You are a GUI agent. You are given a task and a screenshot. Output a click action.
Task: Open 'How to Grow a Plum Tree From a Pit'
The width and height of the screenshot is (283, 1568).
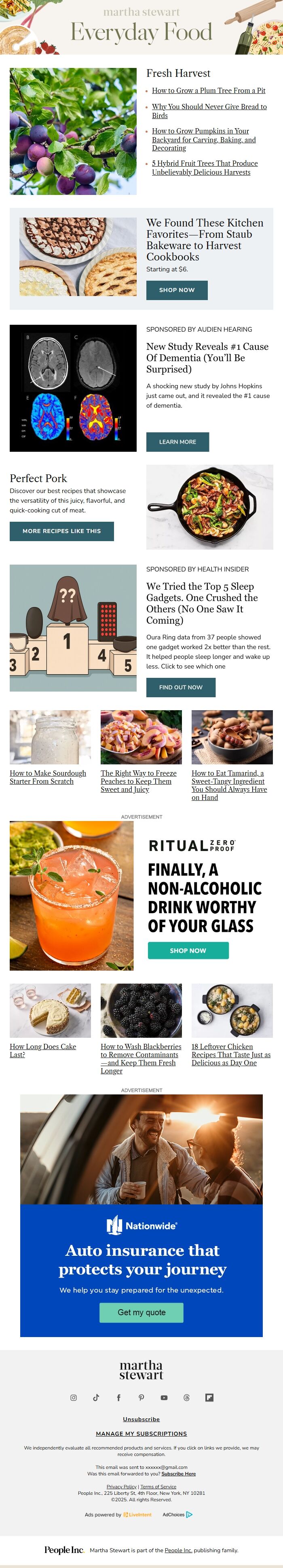point(208,91)
